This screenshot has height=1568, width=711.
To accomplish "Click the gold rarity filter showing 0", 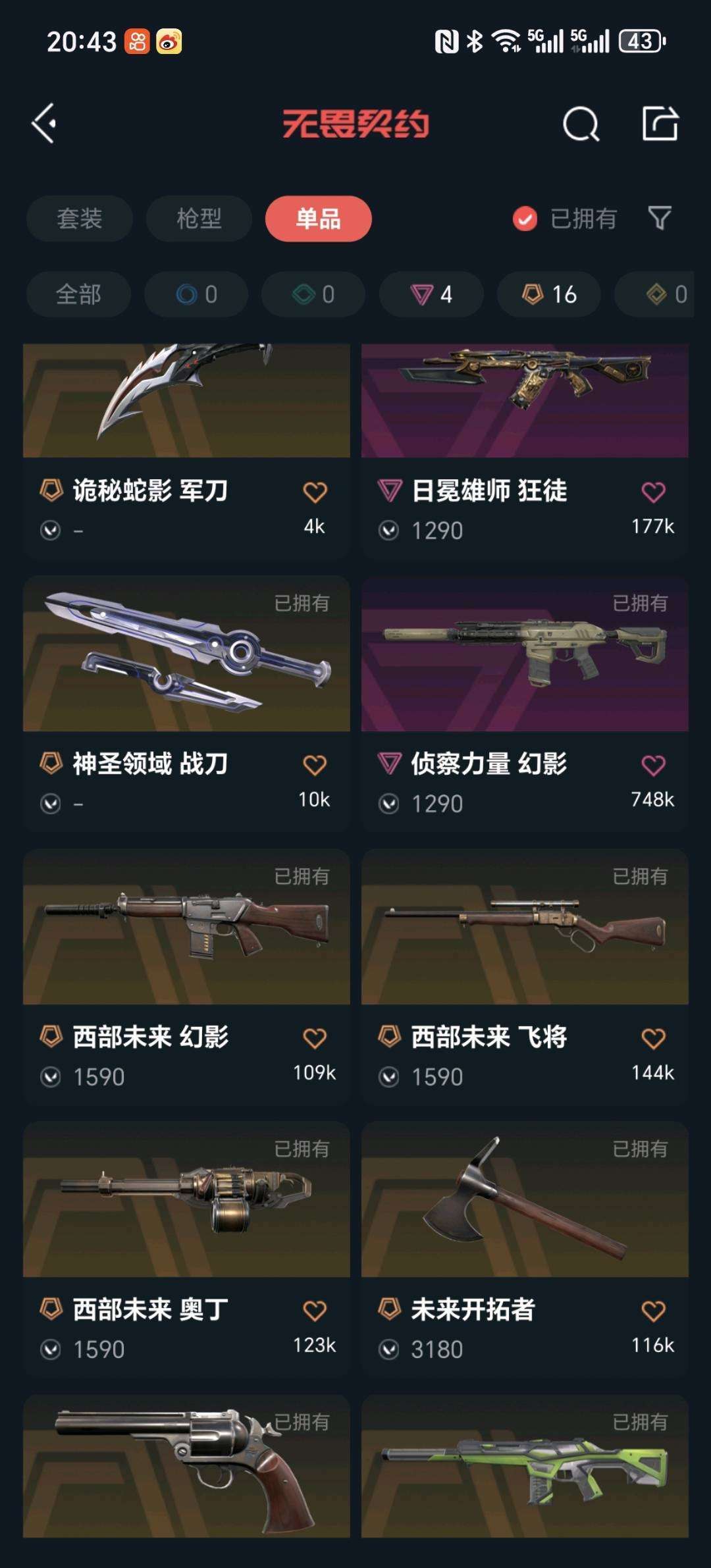I will point(667,295).
